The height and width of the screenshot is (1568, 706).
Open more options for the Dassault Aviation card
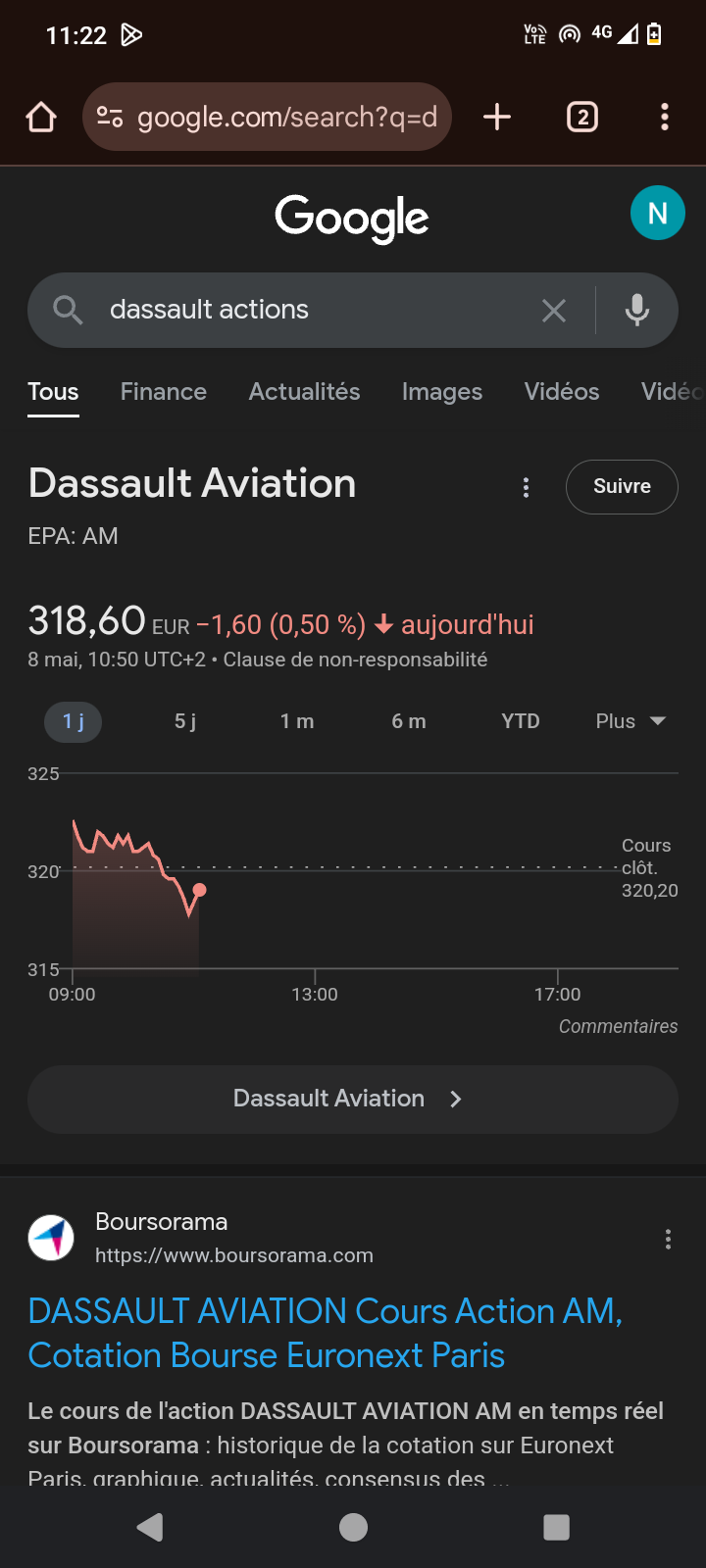(x=527, y=487)
